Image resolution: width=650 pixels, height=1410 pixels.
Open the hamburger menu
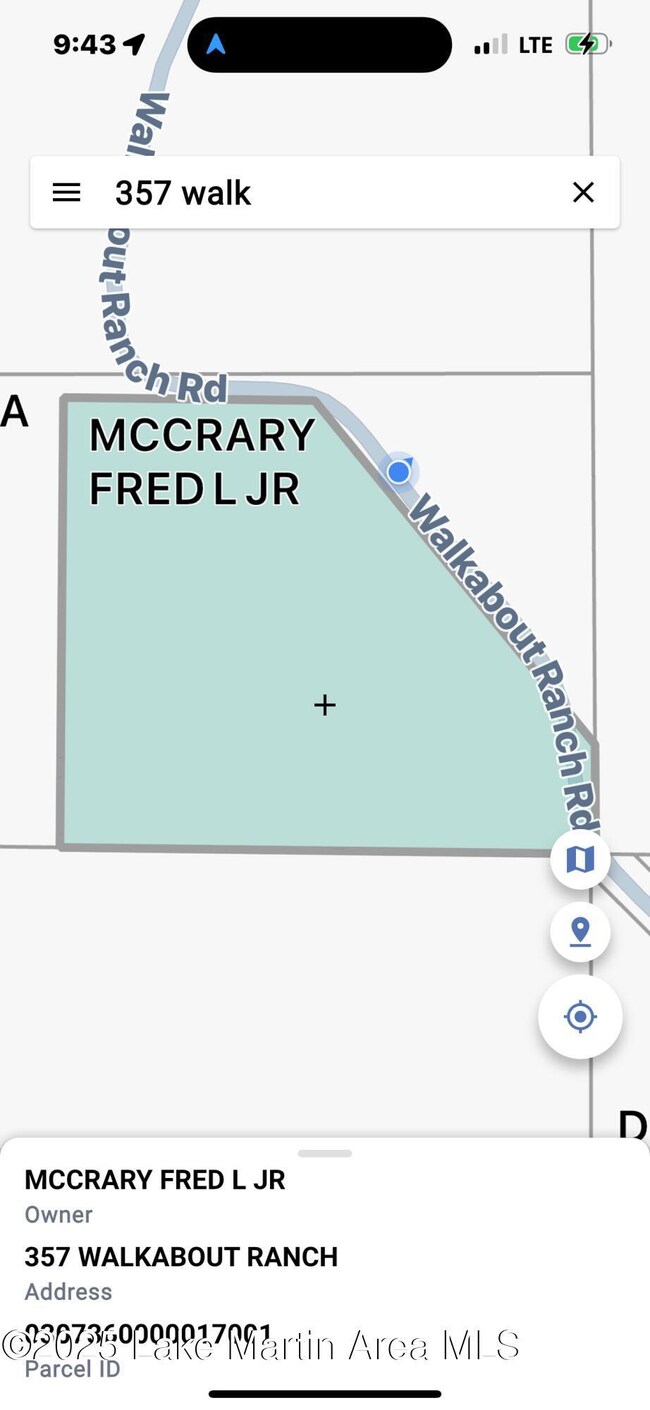click(66, 192)
